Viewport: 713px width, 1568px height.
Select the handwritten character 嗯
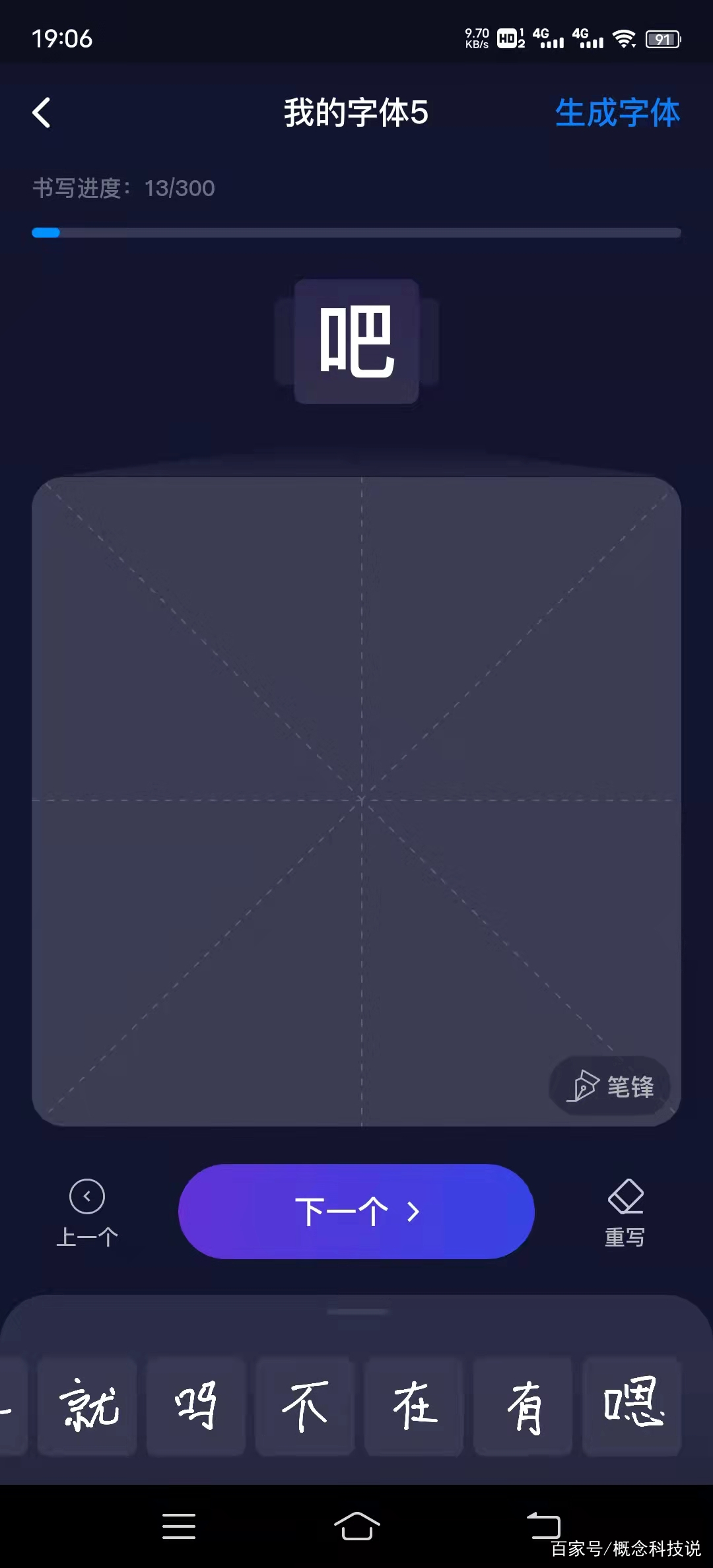[x=632, y=1408]
